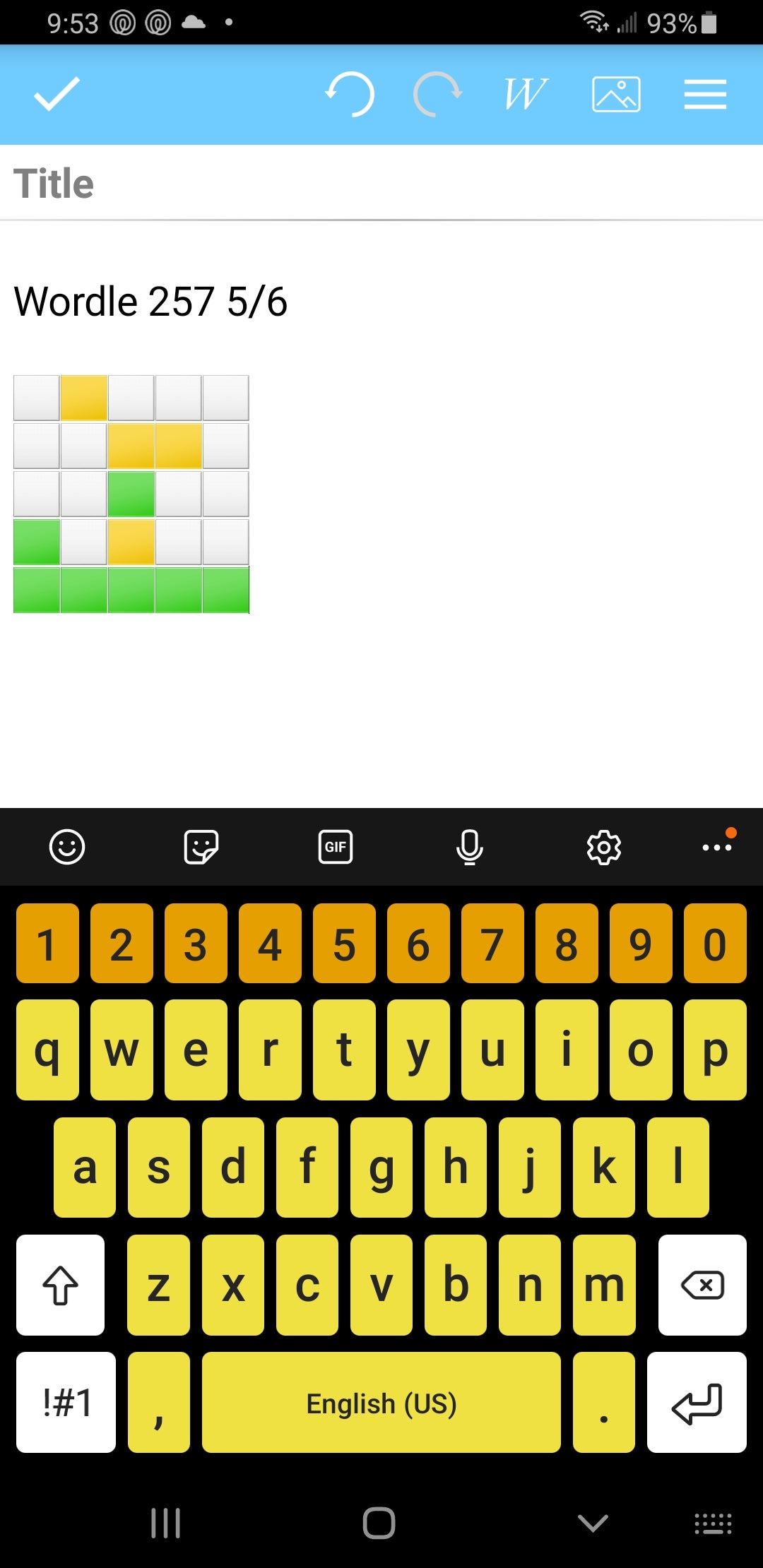Open the hamburger menu
This screenshot has width=763, height=1568.
point(705,95)
